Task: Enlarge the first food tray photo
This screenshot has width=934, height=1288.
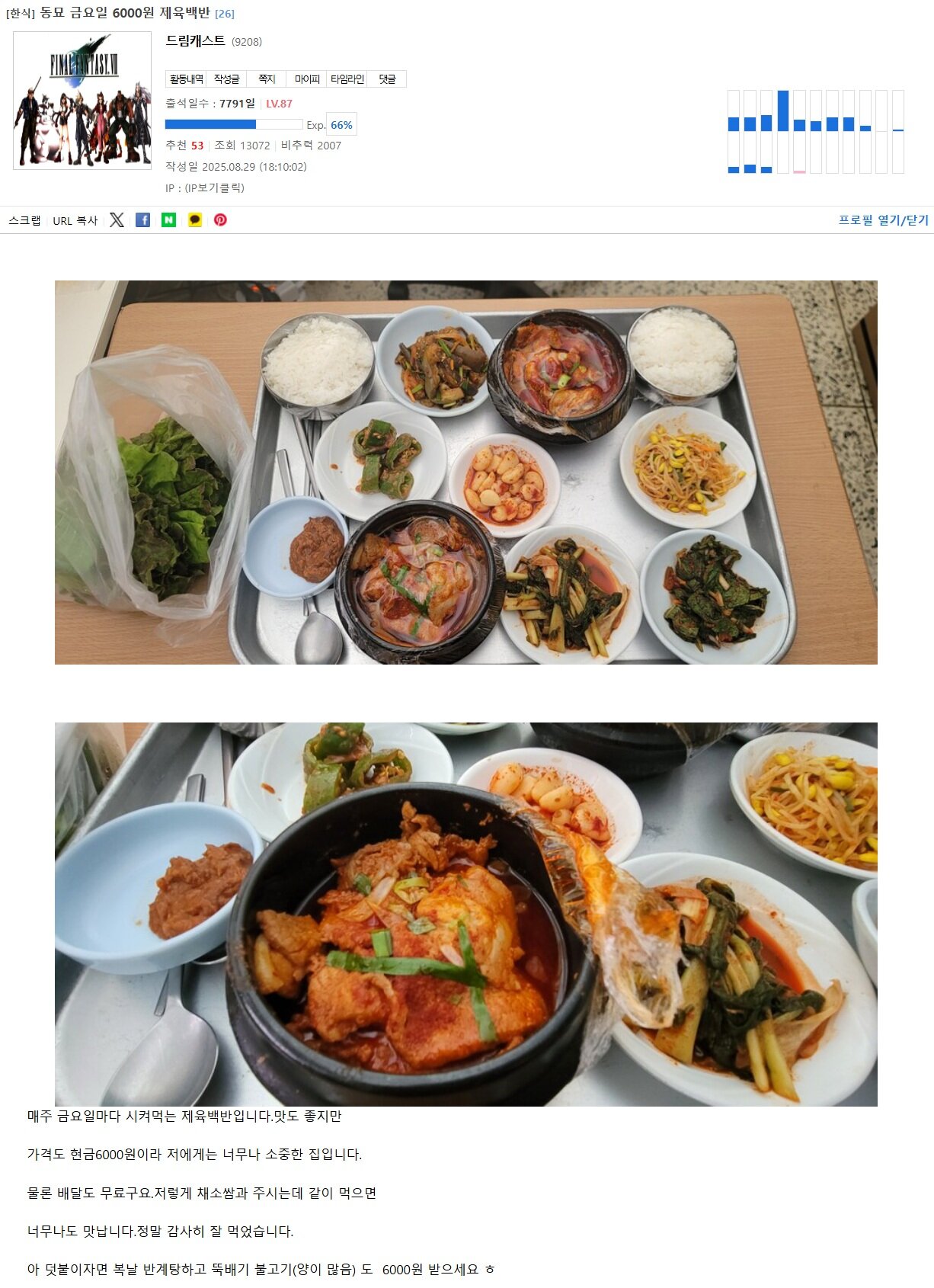Action: click(465, 472)
